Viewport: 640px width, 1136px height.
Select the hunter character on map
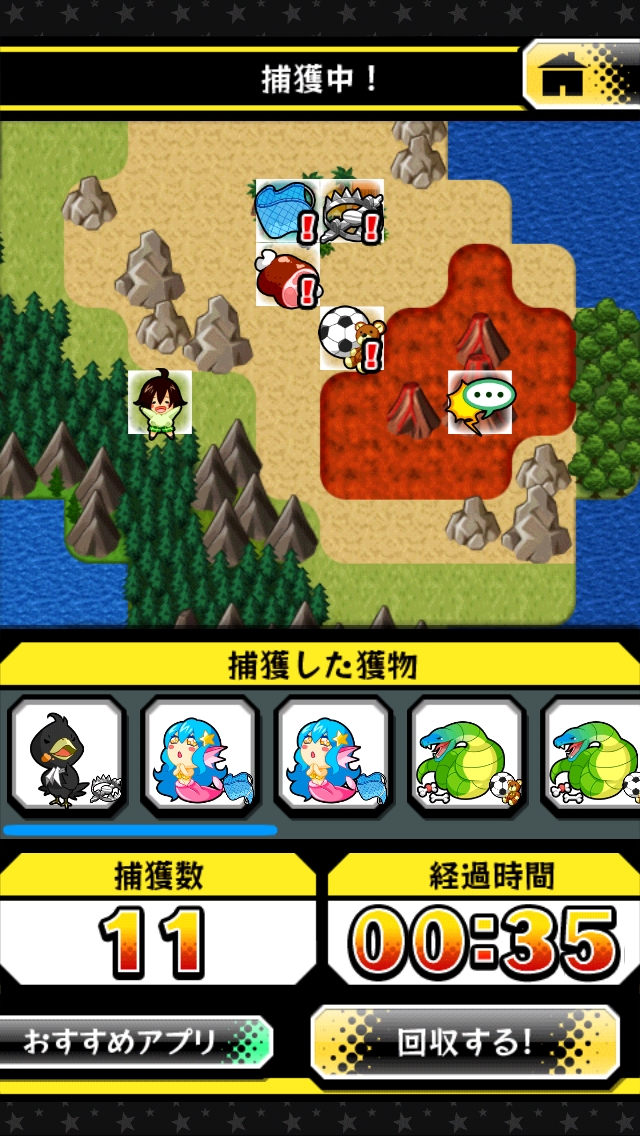pos(160,403)
